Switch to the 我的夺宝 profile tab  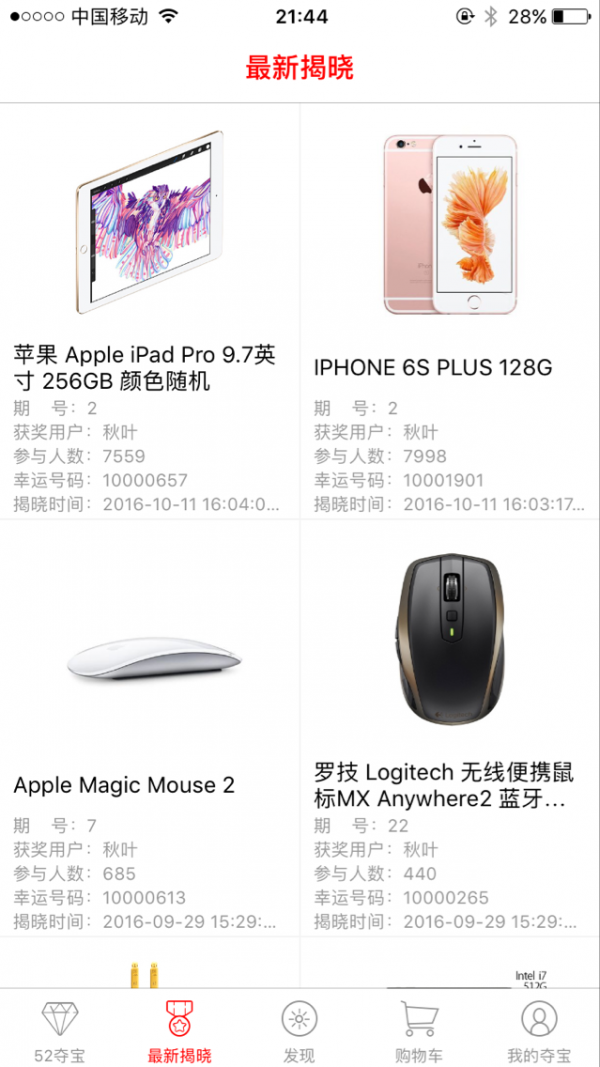pos(539,1030)
